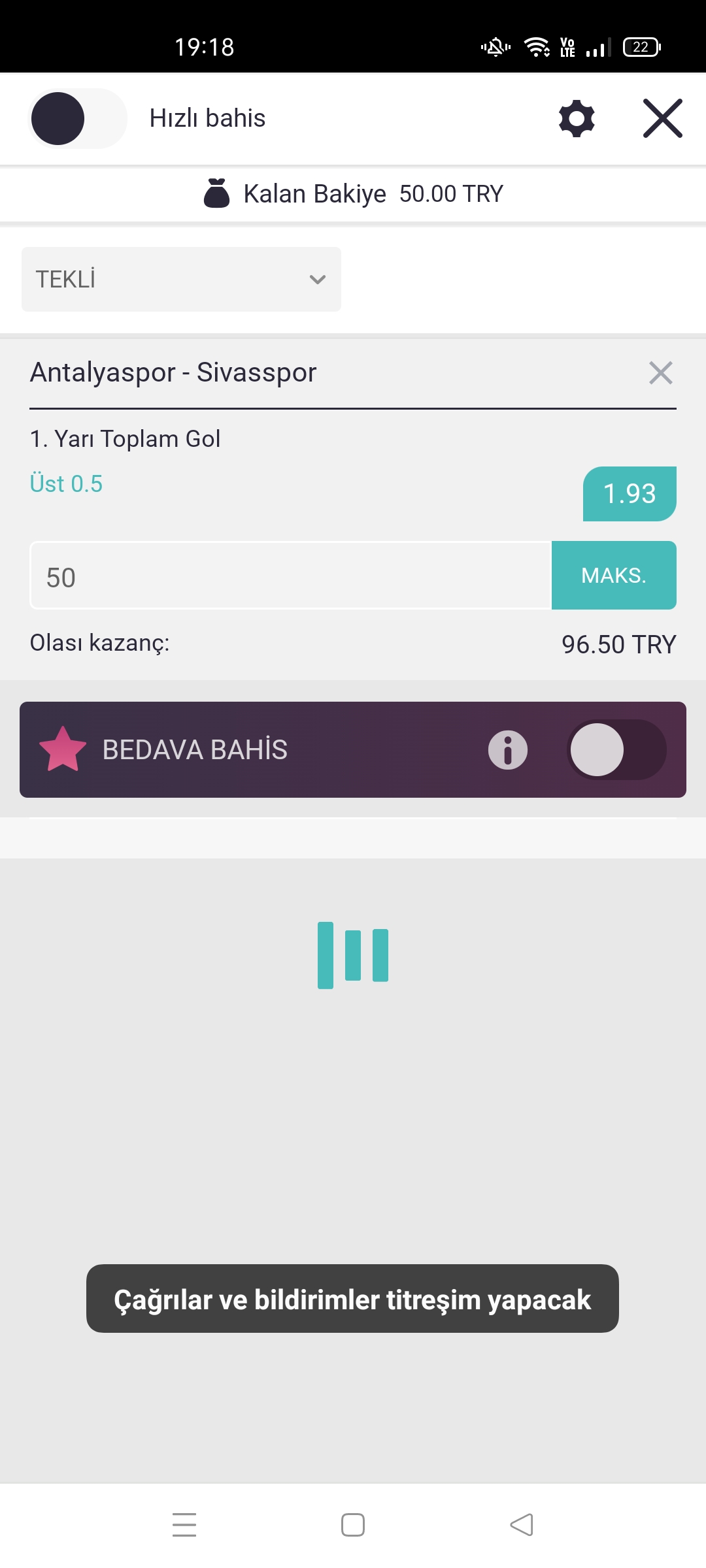Go back using system navigation
This screenshot has height=1568, width=706.
[x=521, y=1525]
